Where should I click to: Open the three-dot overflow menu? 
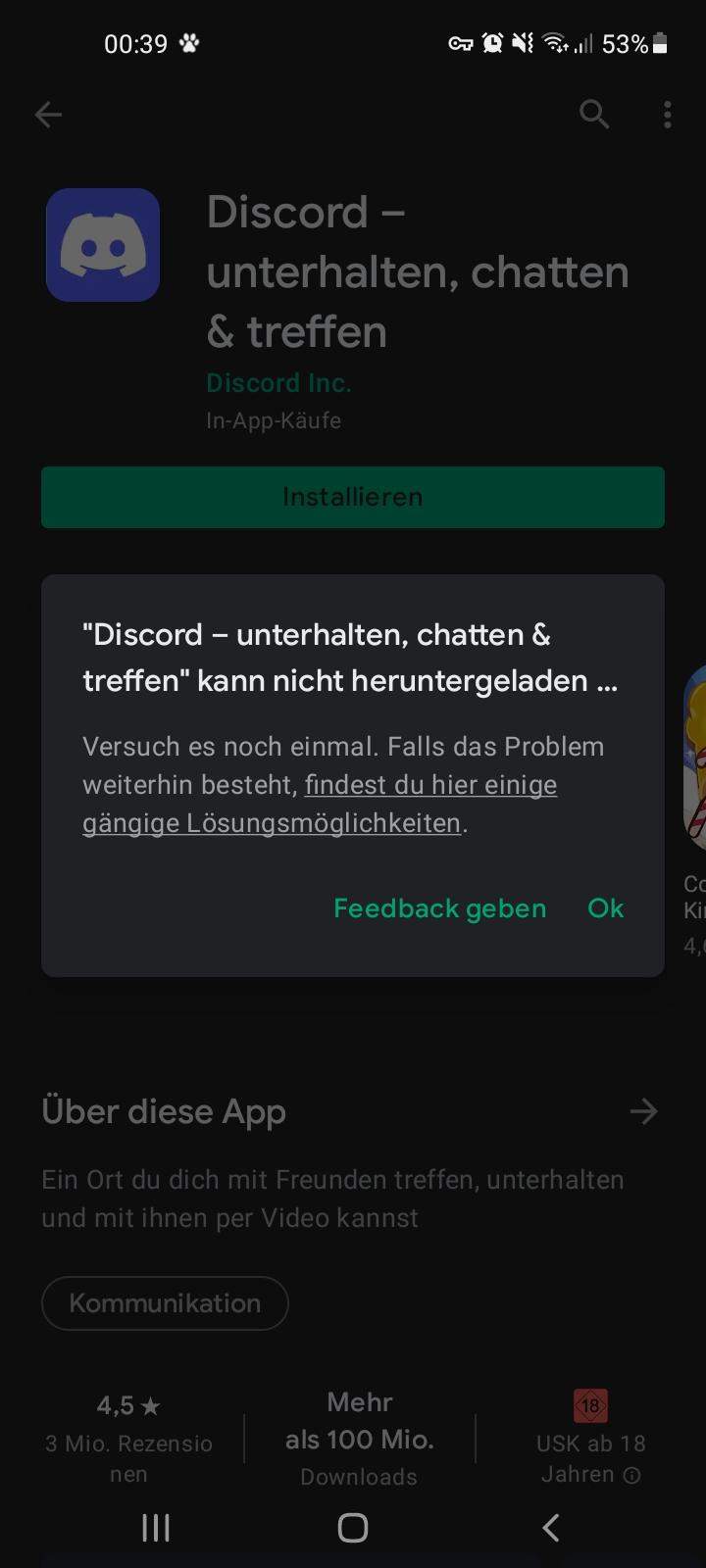pos(667,115)
